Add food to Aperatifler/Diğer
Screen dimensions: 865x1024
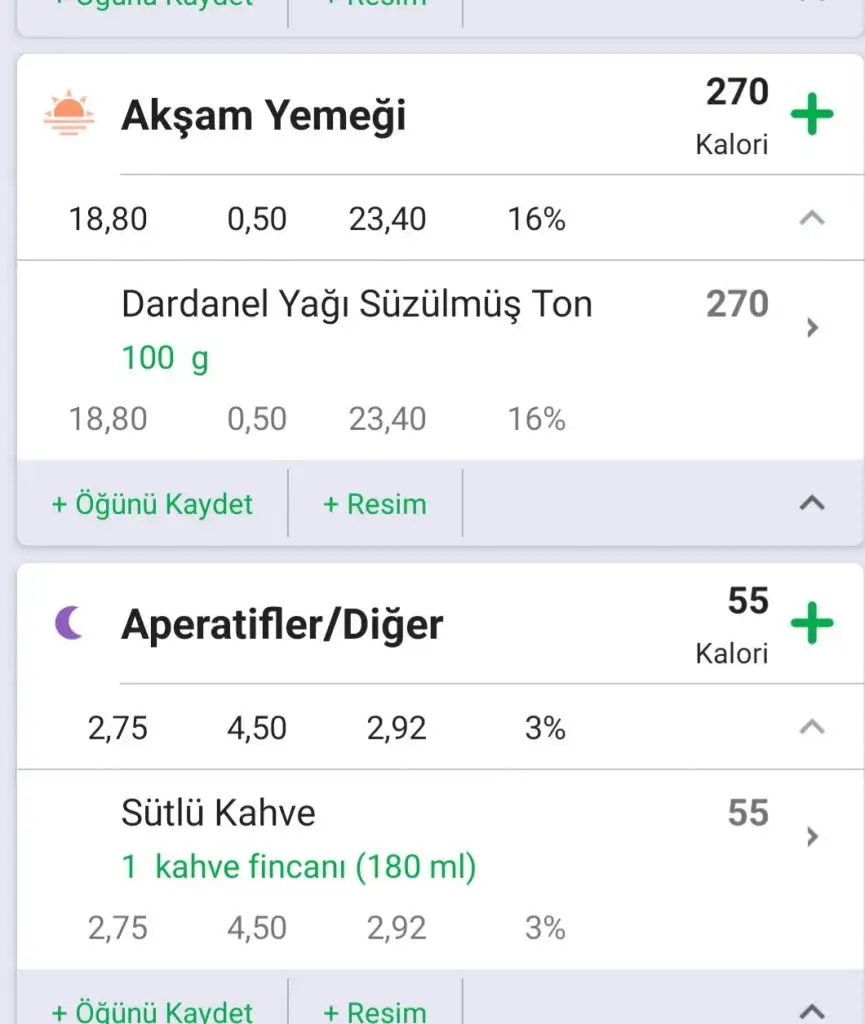point(812,624)
